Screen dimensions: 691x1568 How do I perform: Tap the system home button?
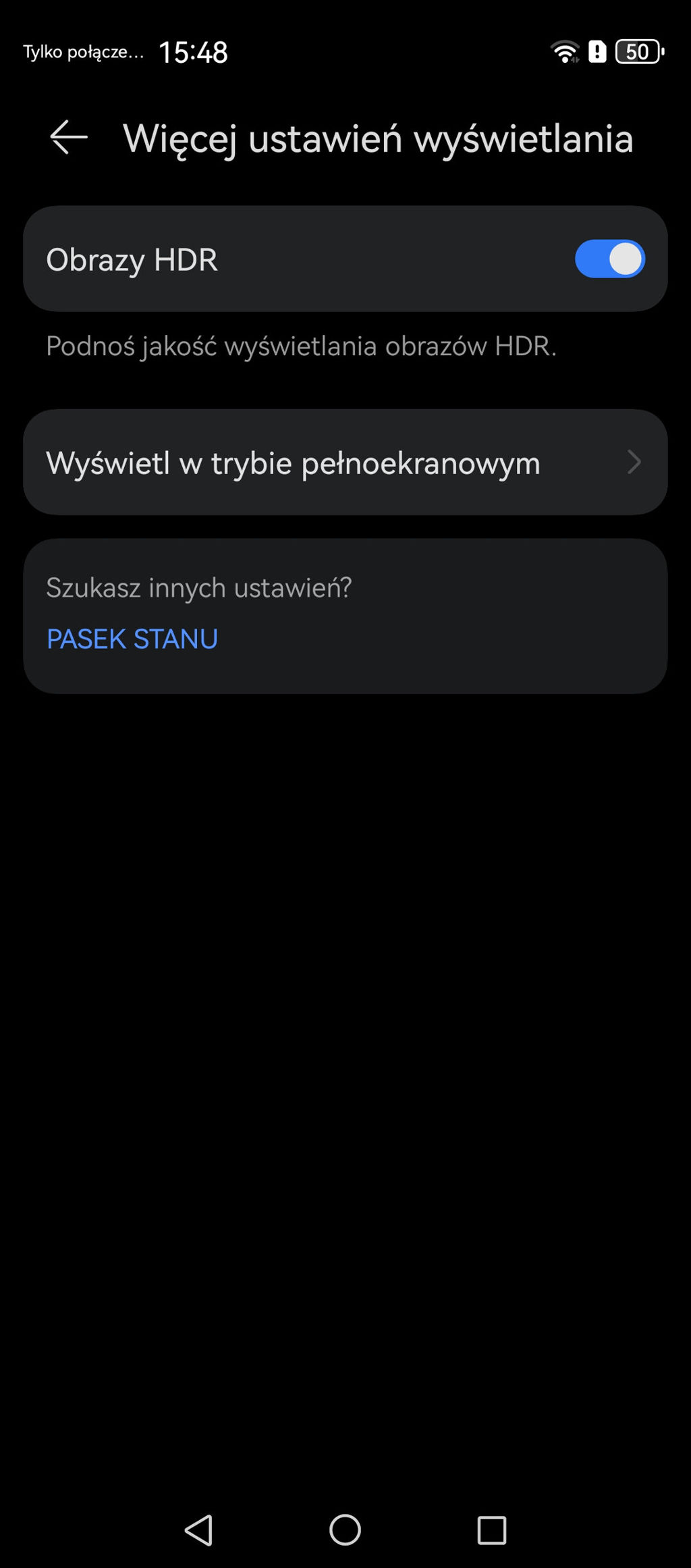(x=345, y=1530)
